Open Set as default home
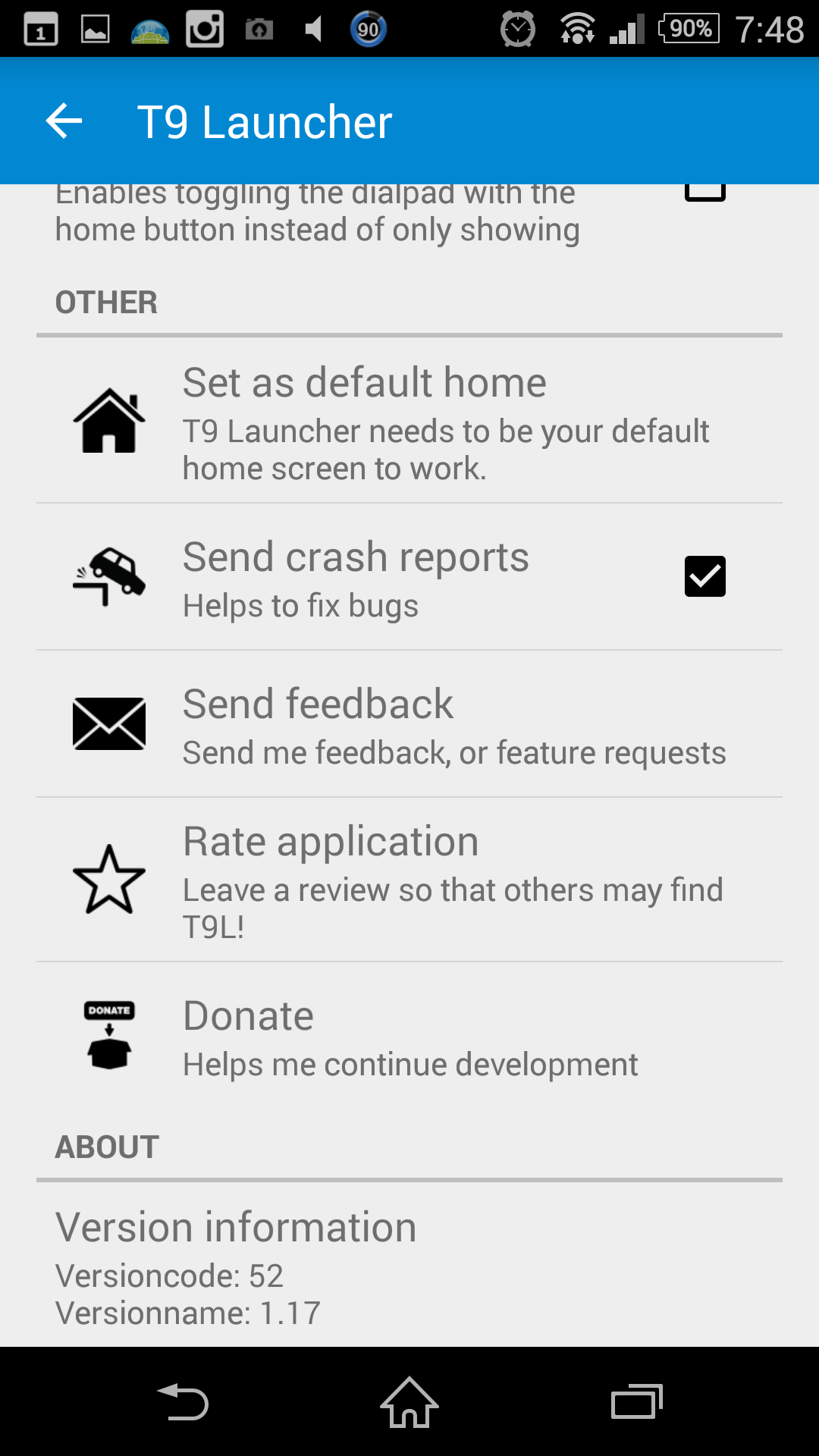The height and width of the screenshot is (1456, 819). click(x=409, y=420)
